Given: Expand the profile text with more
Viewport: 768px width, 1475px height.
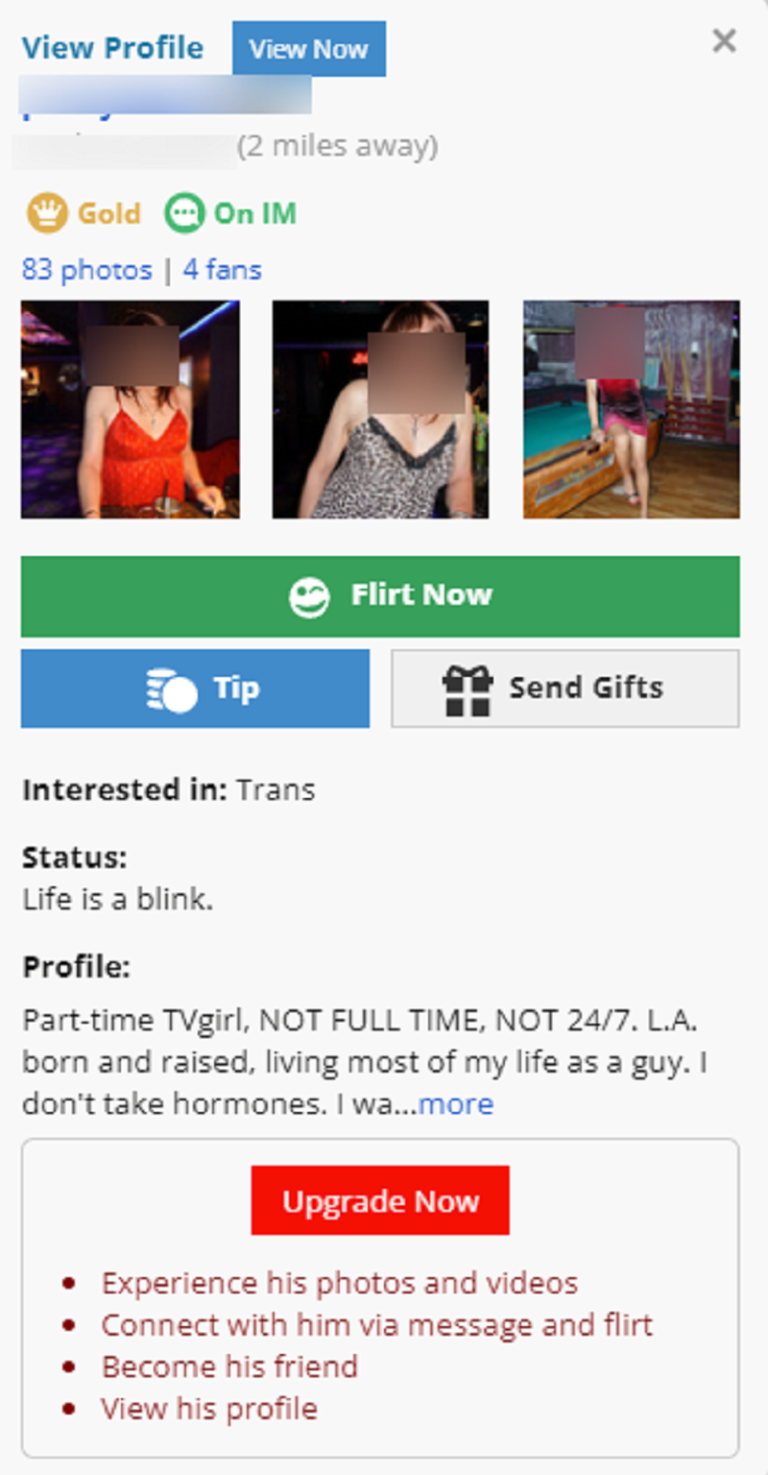Looking at the screenshot, I should (456, 1104).
